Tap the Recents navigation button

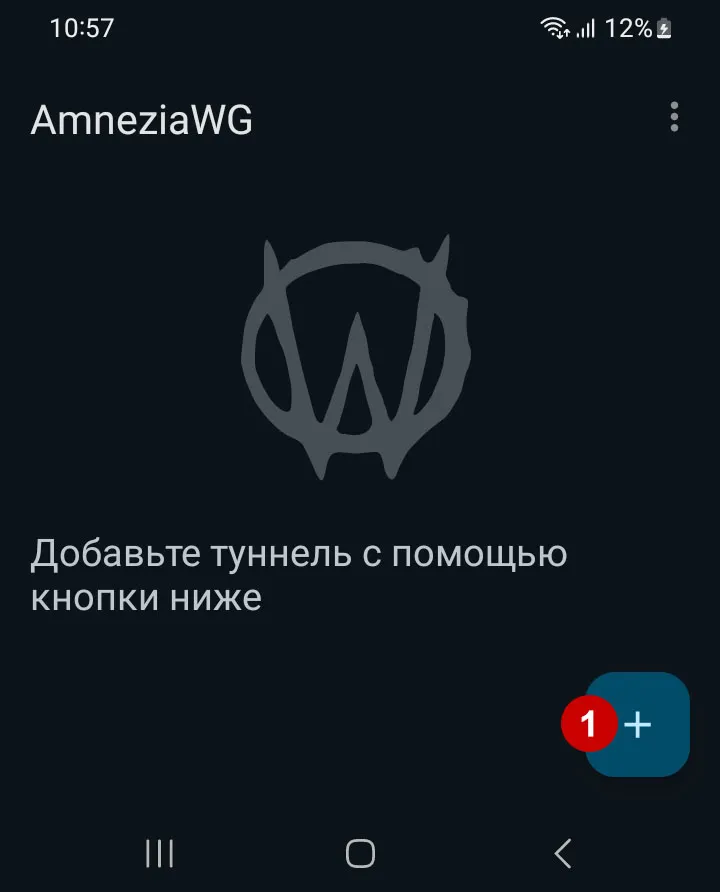158,855
